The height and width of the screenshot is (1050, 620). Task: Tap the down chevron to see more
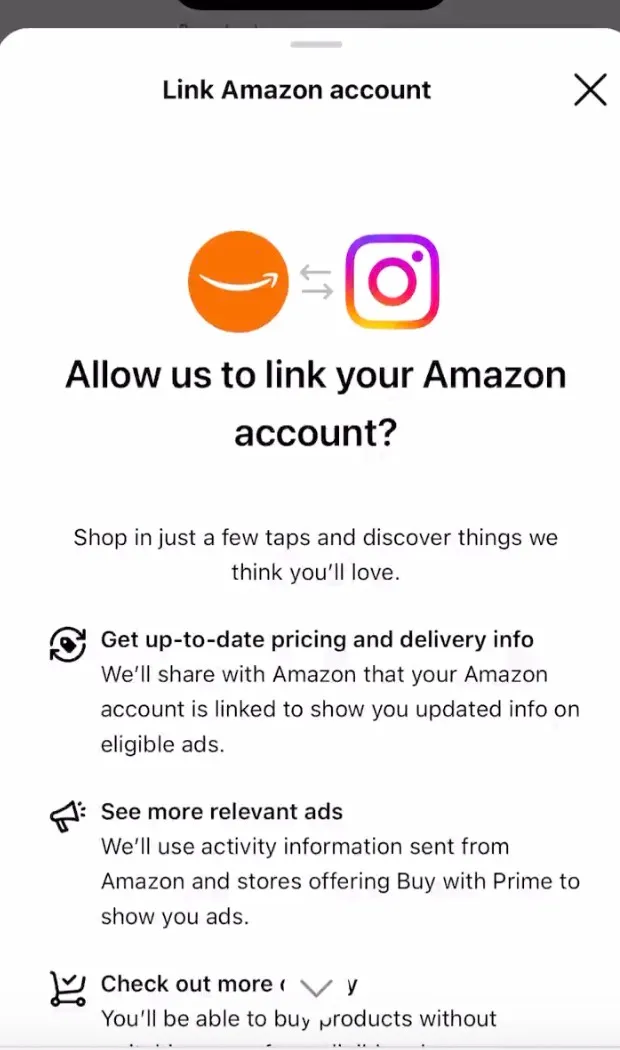click(x=316, y=988)
